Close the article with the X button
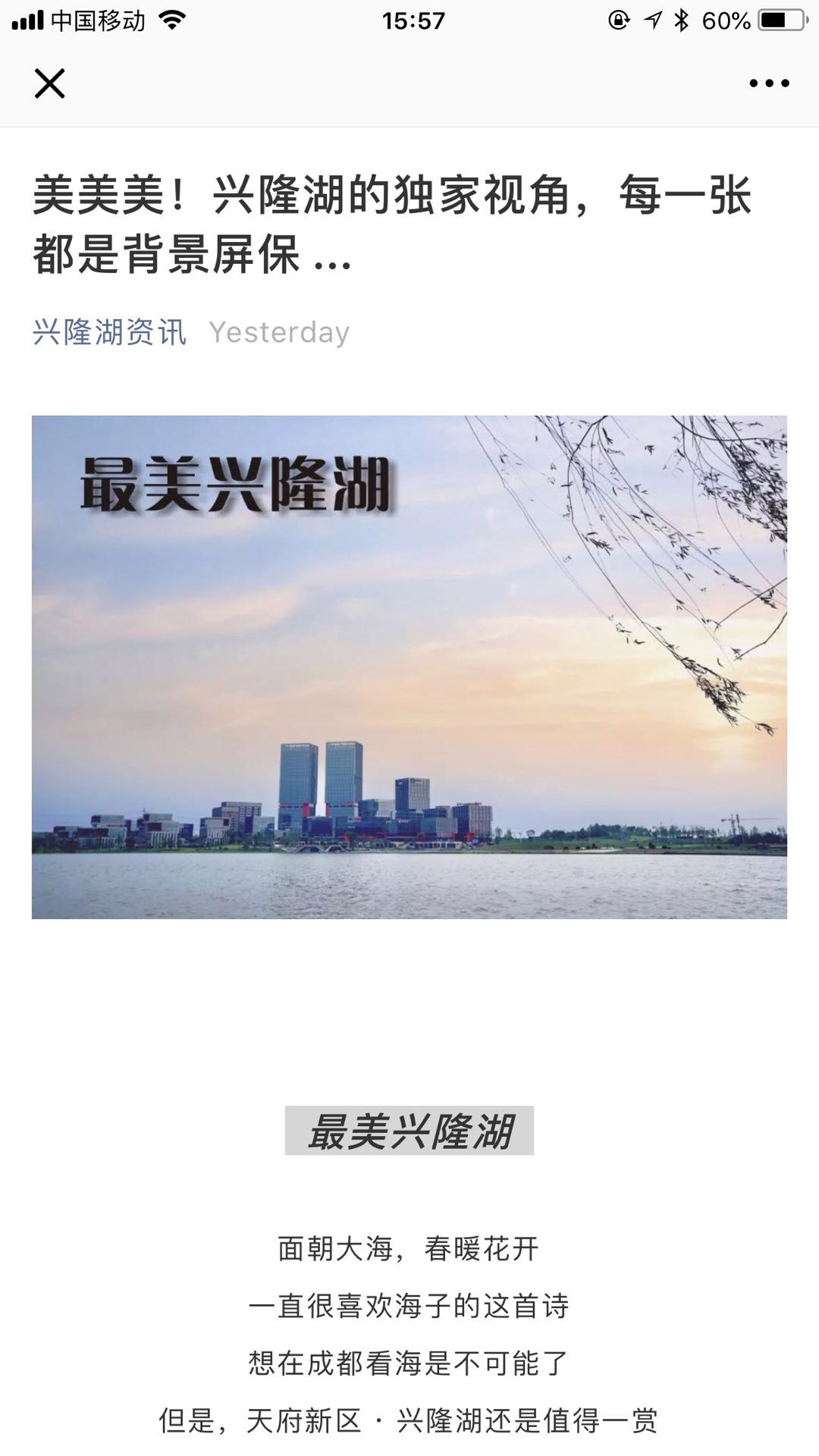Image resolution: width=819 pixels, height=1456 pixels. click(50, 83)
